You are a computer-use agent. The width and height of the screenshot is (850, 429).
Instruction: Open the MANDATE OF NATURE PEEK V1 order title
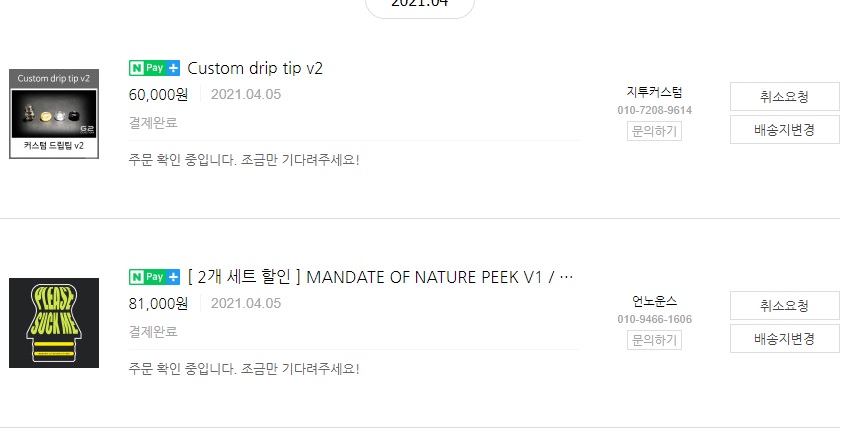click(x=380, y=277)
